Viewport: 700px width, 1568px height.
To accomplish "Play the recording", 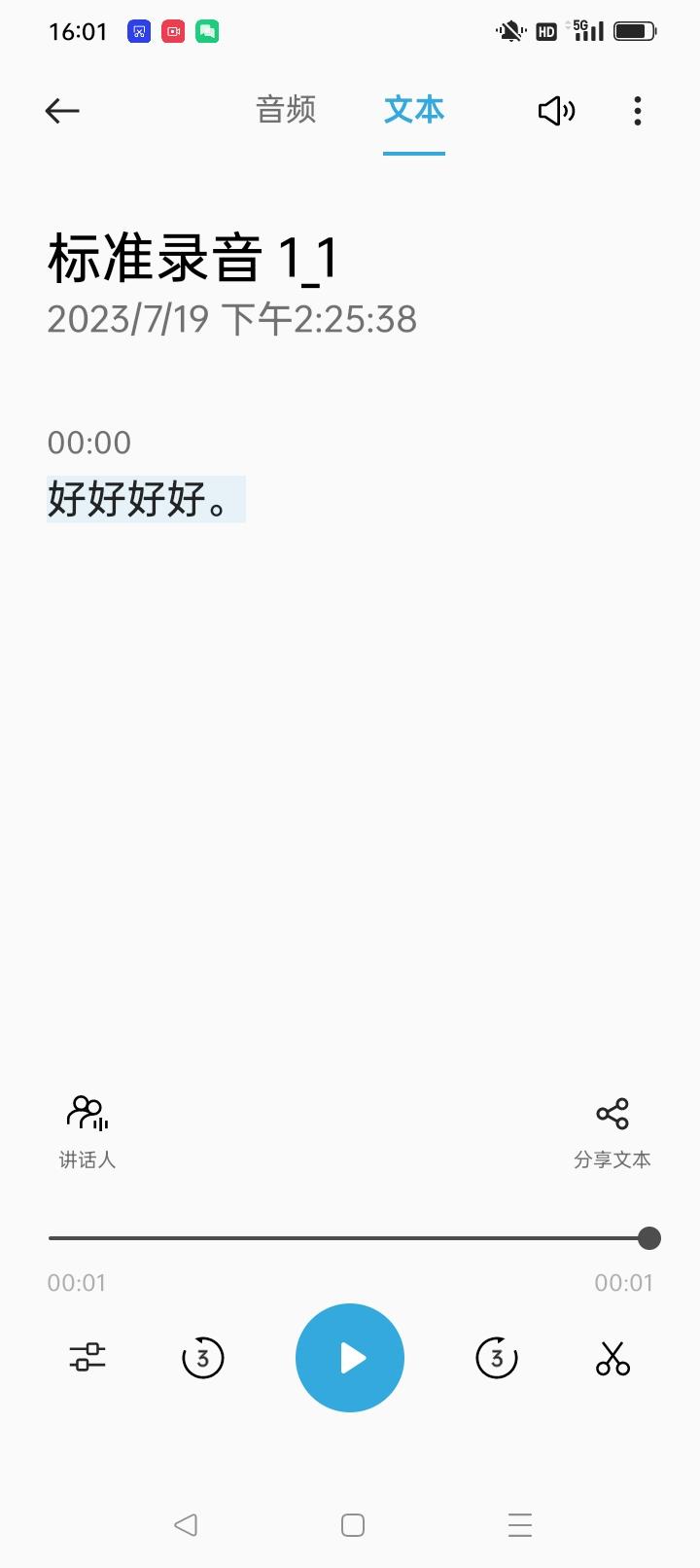I will point(350,1358).
